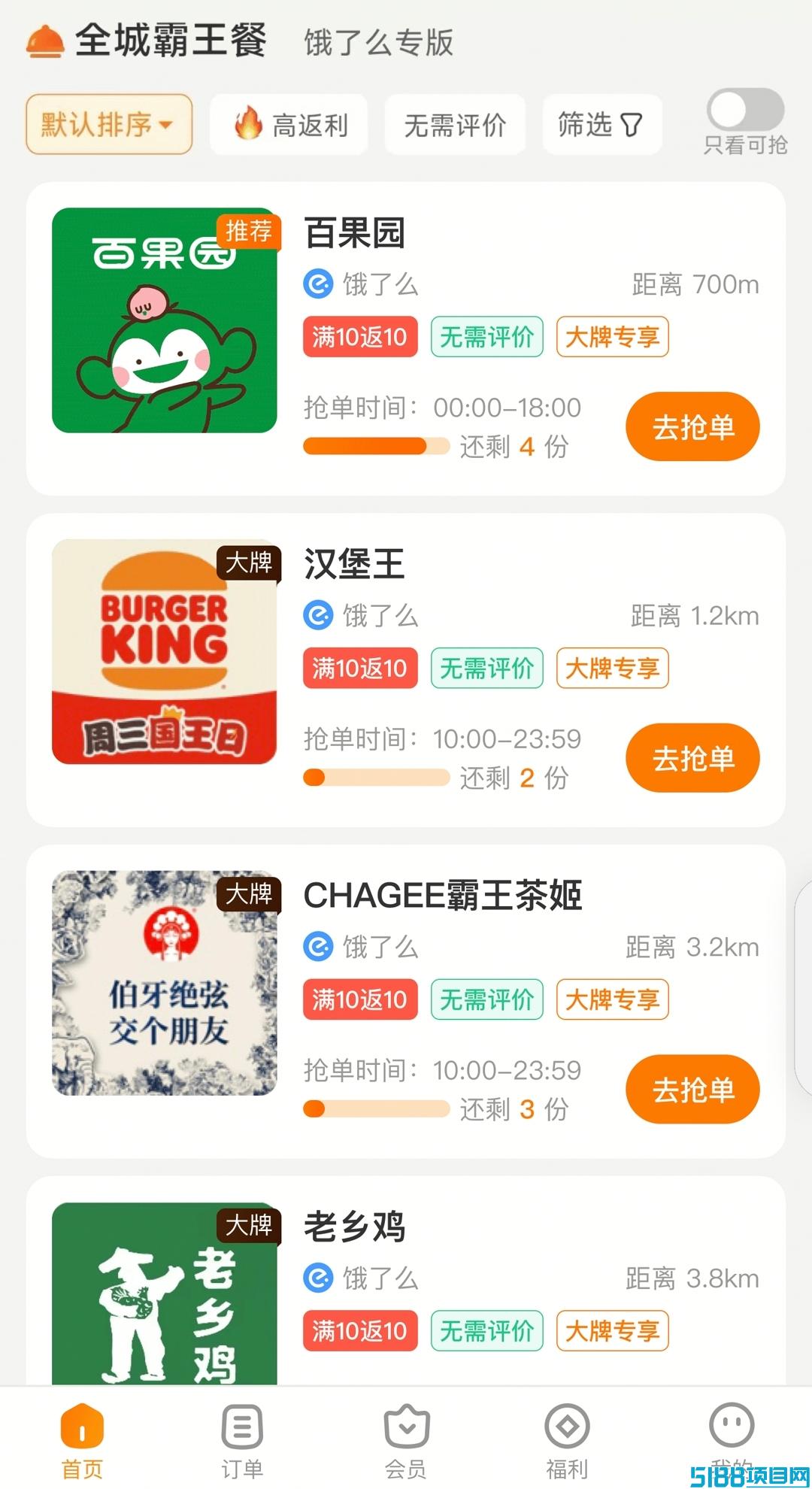Screen dimensions: 812x1489
Task: Open the 老乡鸡 store card
Action: [x=406, y=1281]
